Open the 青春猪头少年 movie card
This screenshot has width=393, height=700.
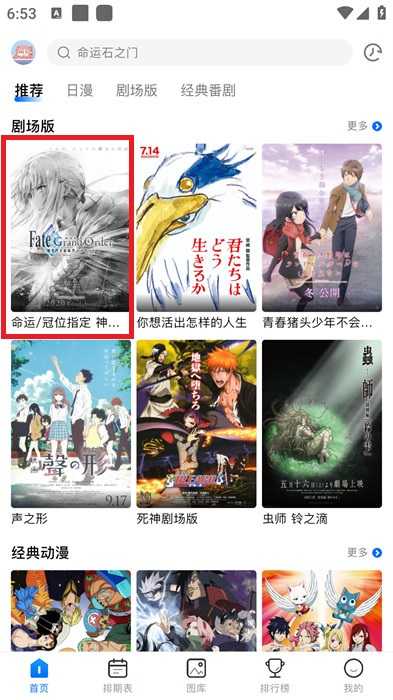[322, 236]
